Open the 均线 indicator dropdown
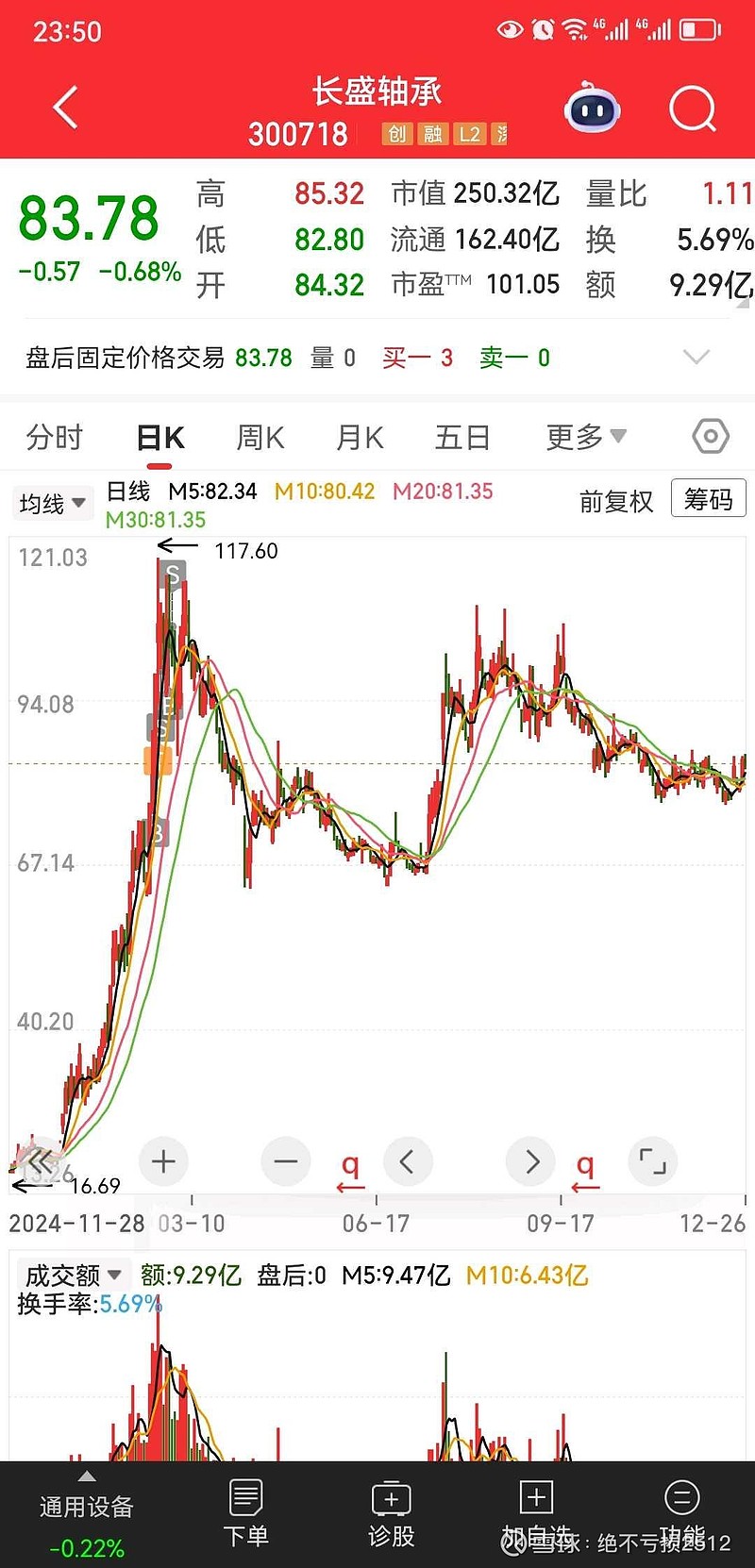 tap(52, 502)
